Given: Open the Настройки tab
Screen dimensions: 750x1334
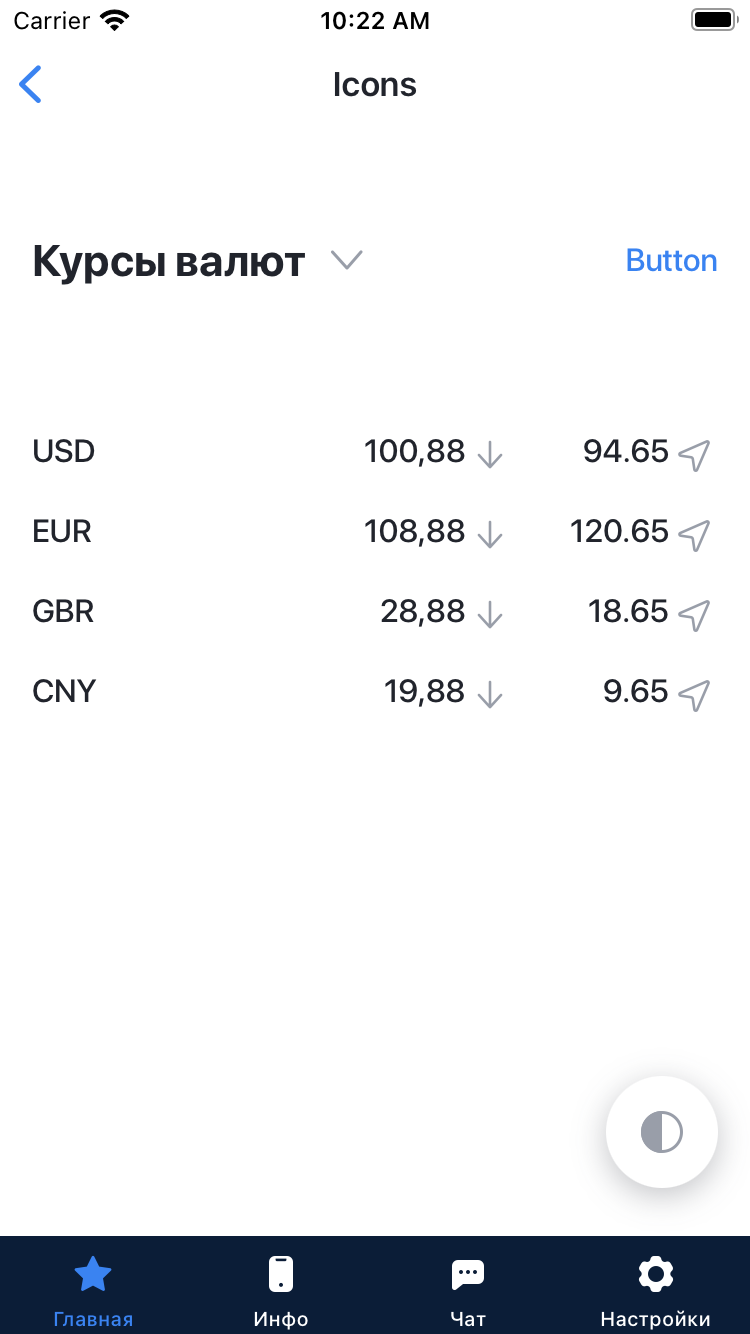Looking at the screenshot, I should pyautogui.click(x=655, y=1290).
